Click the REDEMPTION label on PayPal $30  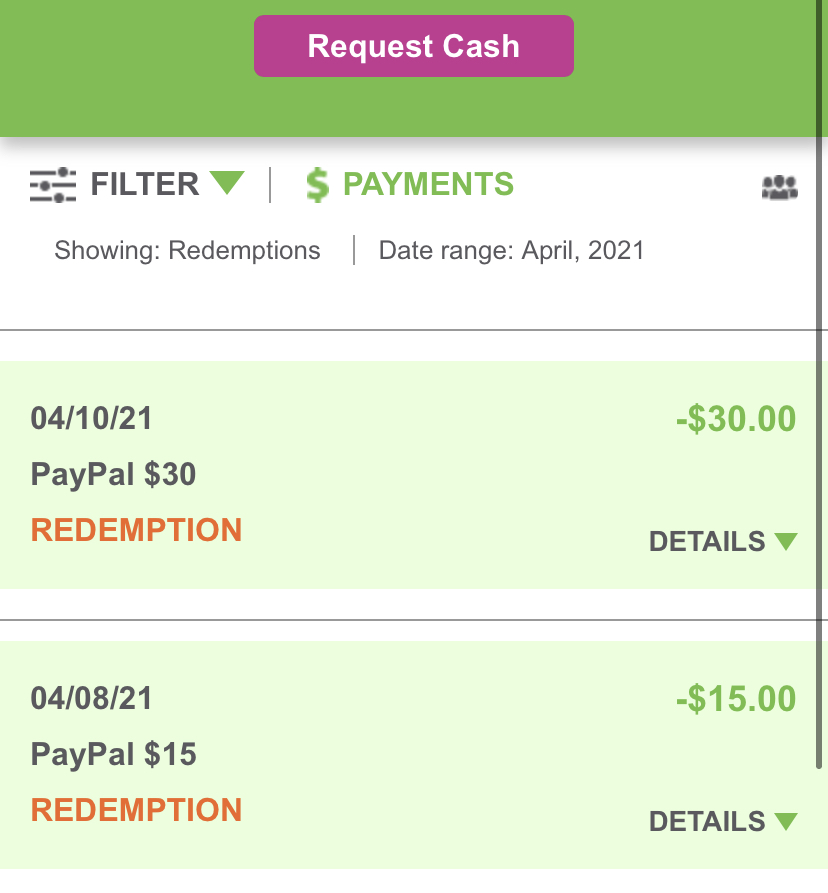pyautogui.click(x=136, y=530)
